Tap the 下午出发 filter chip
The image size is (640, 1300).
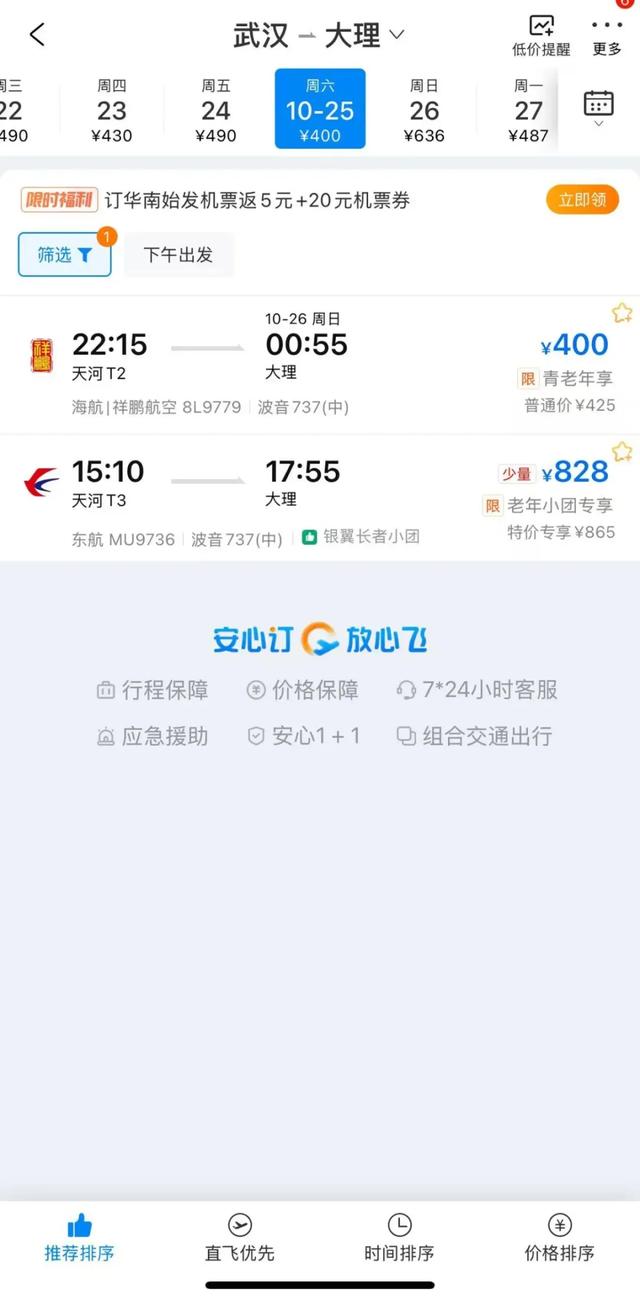click(x=178, y=254)
